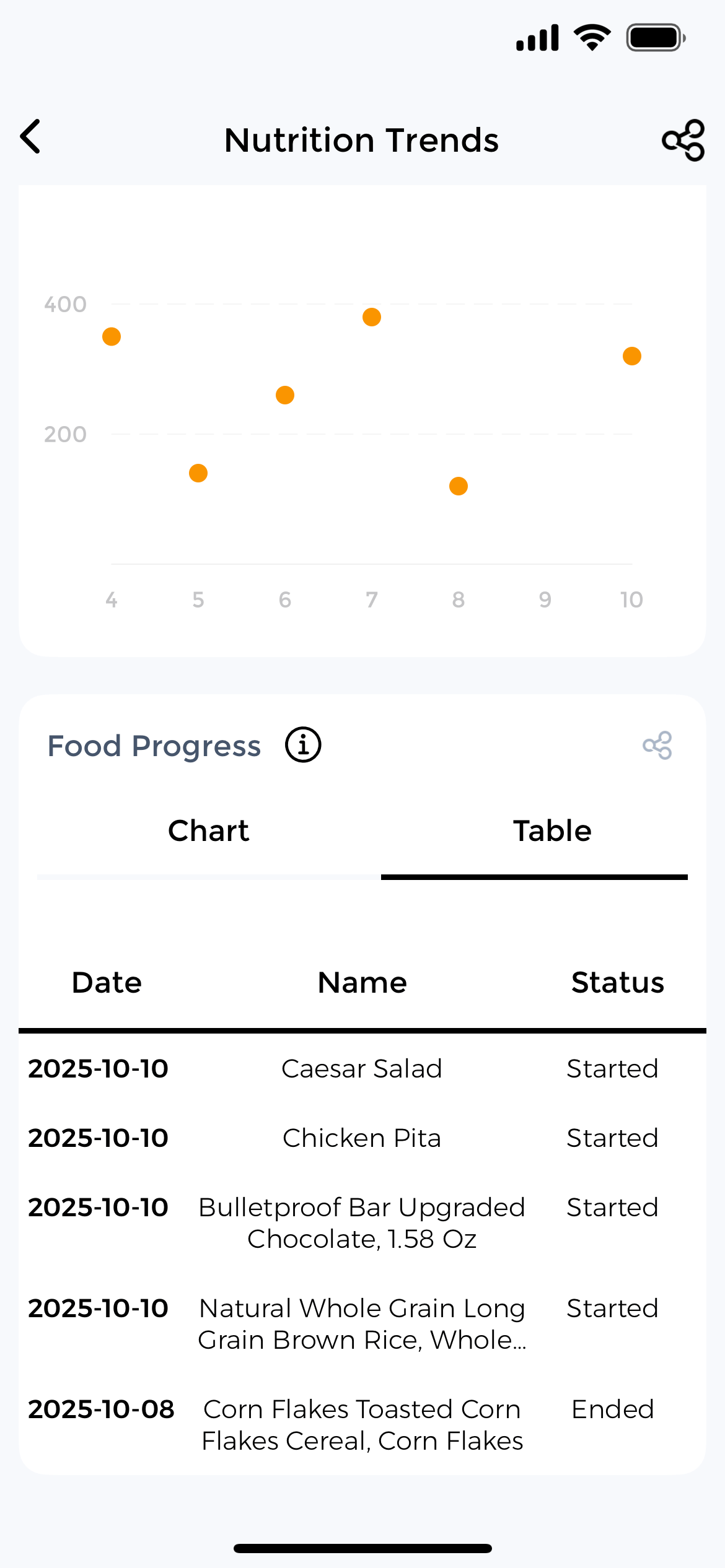This screenshot has width=725, height=1568.
Task: Tap the Started status of the Bulletproof Bar row
Action: [612, 1207]
